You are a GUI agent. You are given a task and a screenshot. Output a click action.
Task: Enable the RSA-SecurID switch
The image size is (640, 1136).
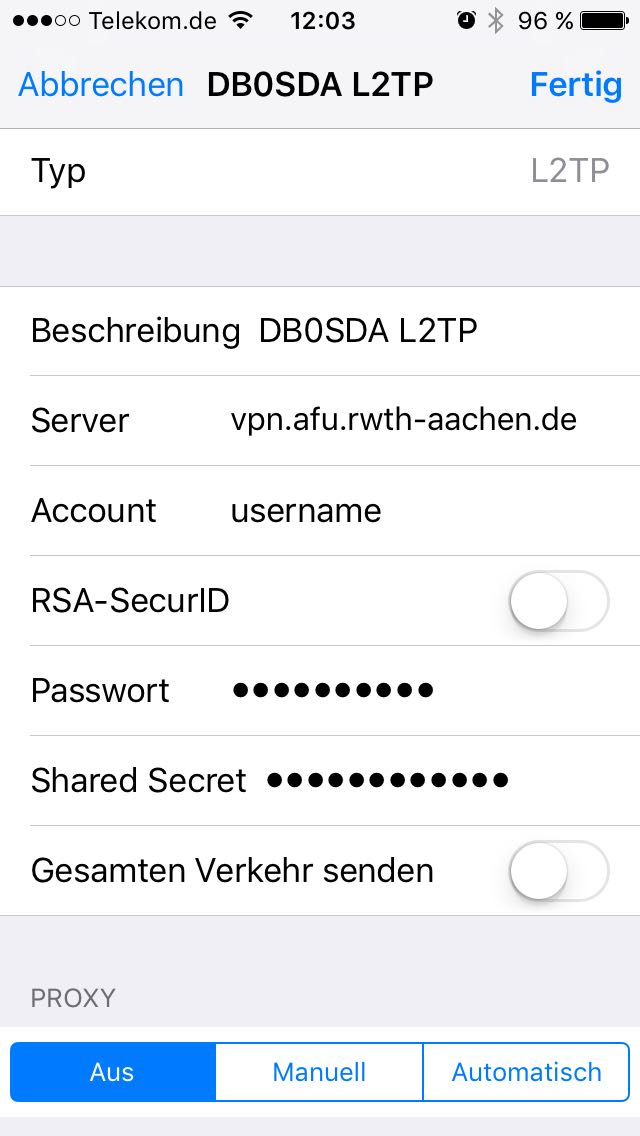tap(558, 601)
